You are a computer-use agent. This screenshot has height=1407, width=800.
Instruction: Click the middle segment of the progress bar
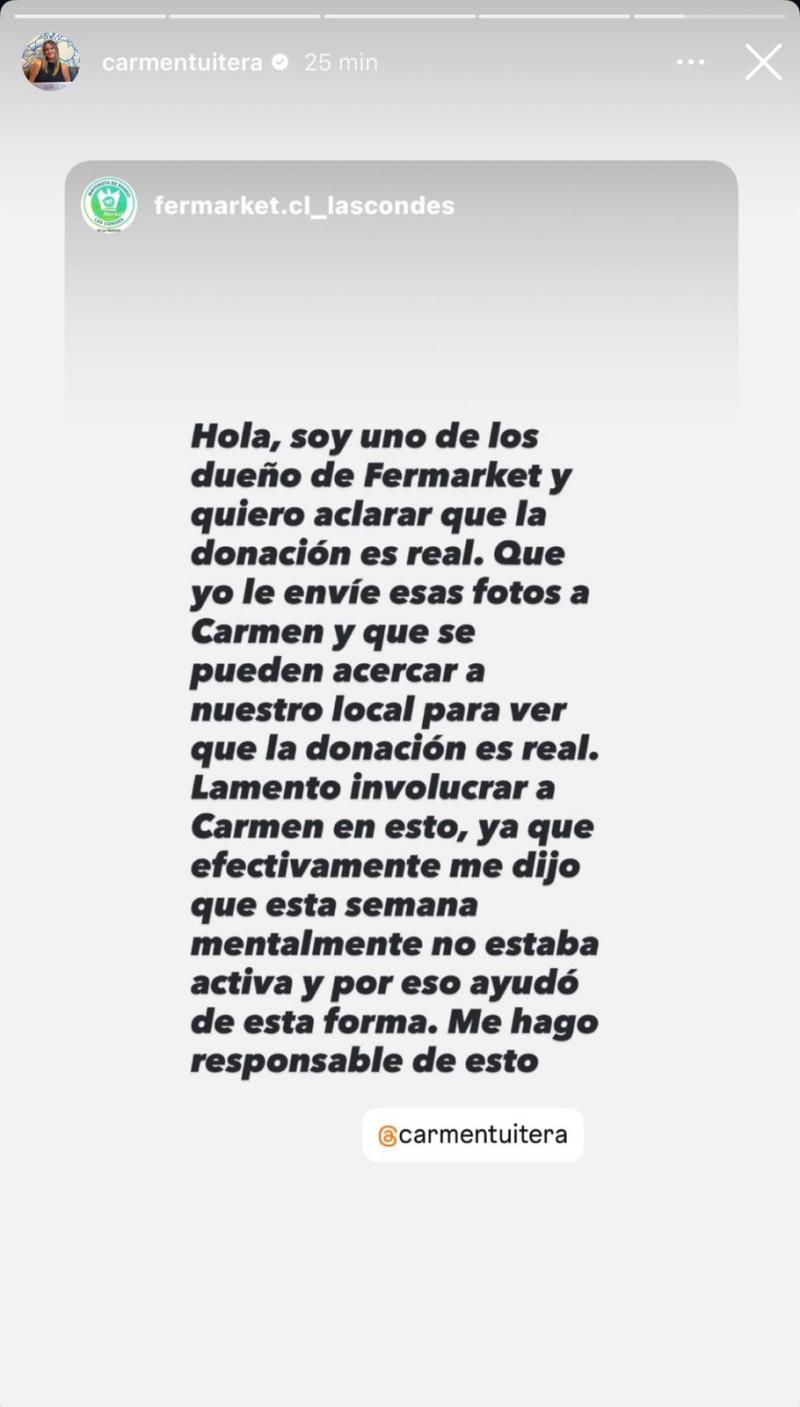(400, 14)
